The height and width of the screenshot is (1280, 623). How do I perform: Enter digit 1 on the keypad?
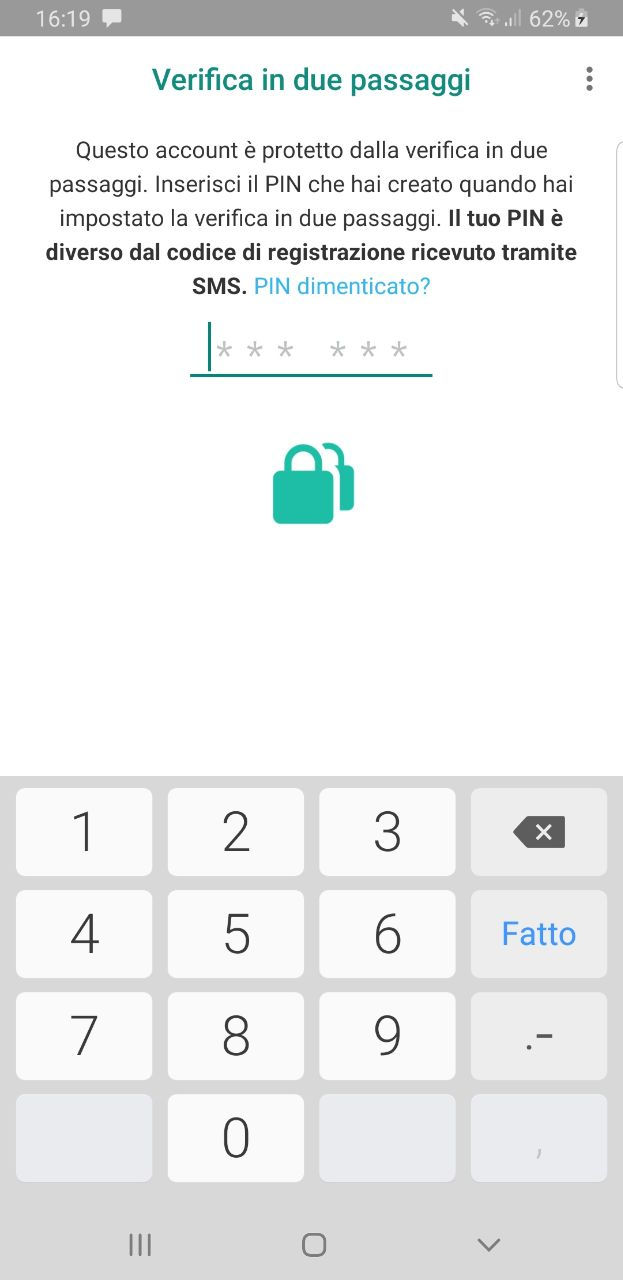pyautogui.click(x=84, y=832)
